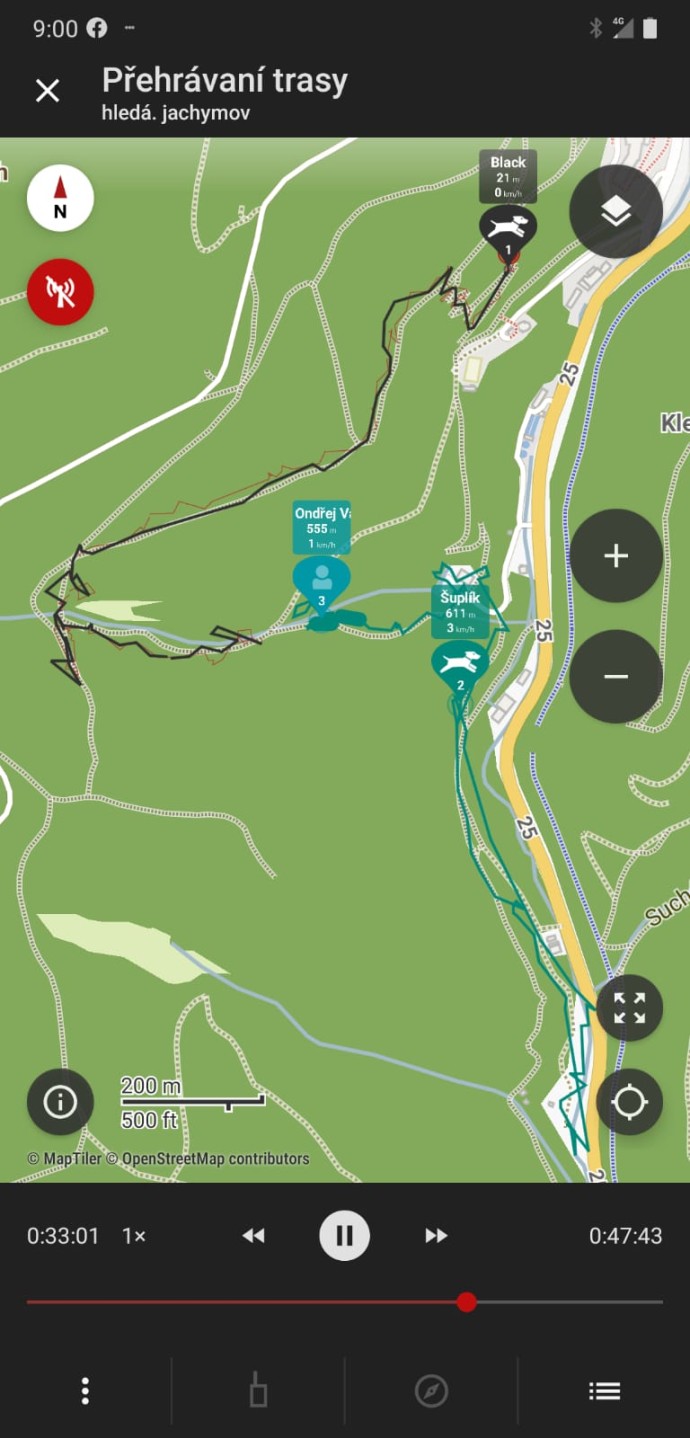Jump to a point on playback timeline
690x1438 pixels.
[300, 1302]
